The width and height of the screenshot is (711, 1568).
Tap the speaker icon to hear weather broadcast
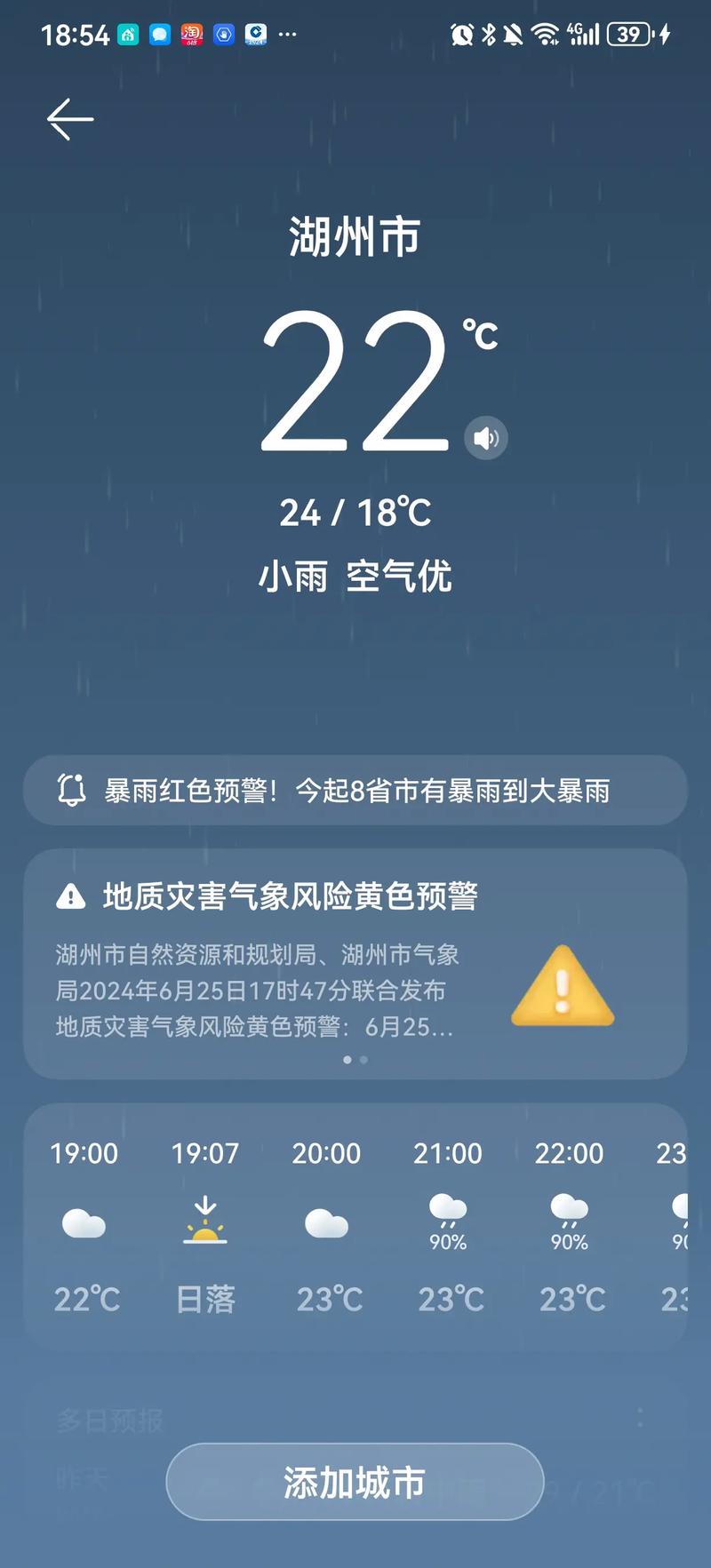click(x=486, y=438)
